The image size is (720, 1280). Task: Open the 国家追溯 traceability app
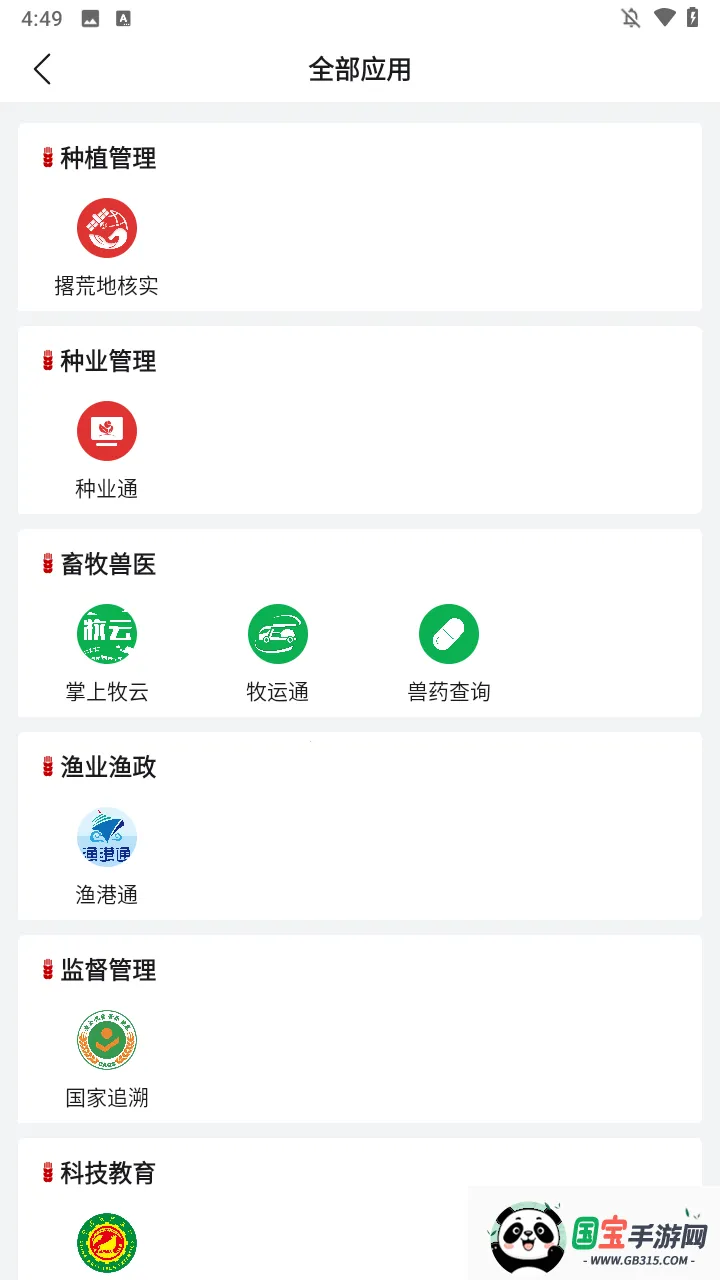(107, 1040)
